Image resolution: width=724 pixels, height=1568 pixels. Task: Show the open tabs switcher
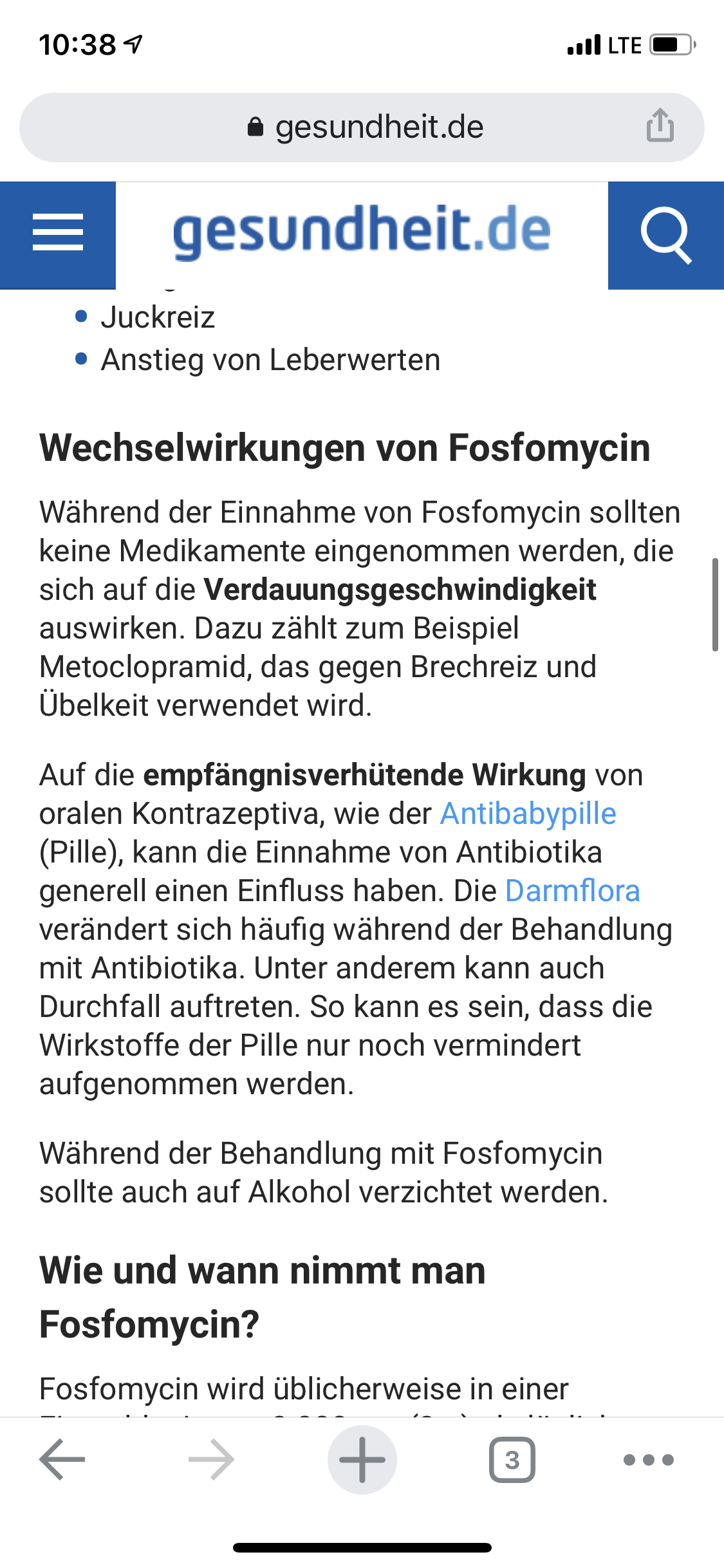[512, 1460]
